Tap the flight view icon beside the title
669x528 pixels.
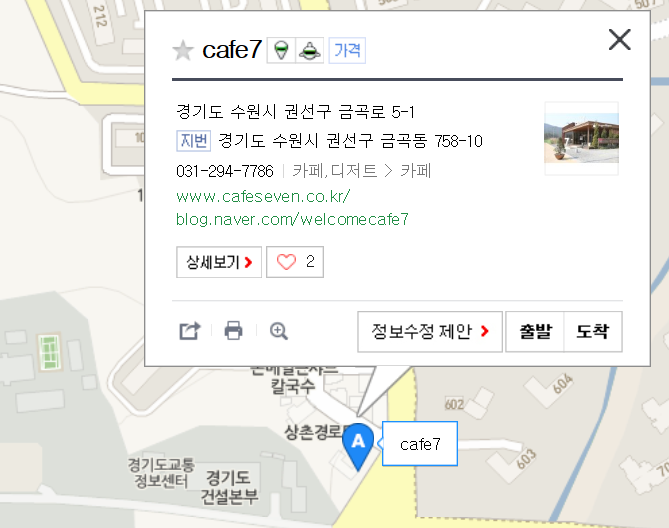point(310,50)
